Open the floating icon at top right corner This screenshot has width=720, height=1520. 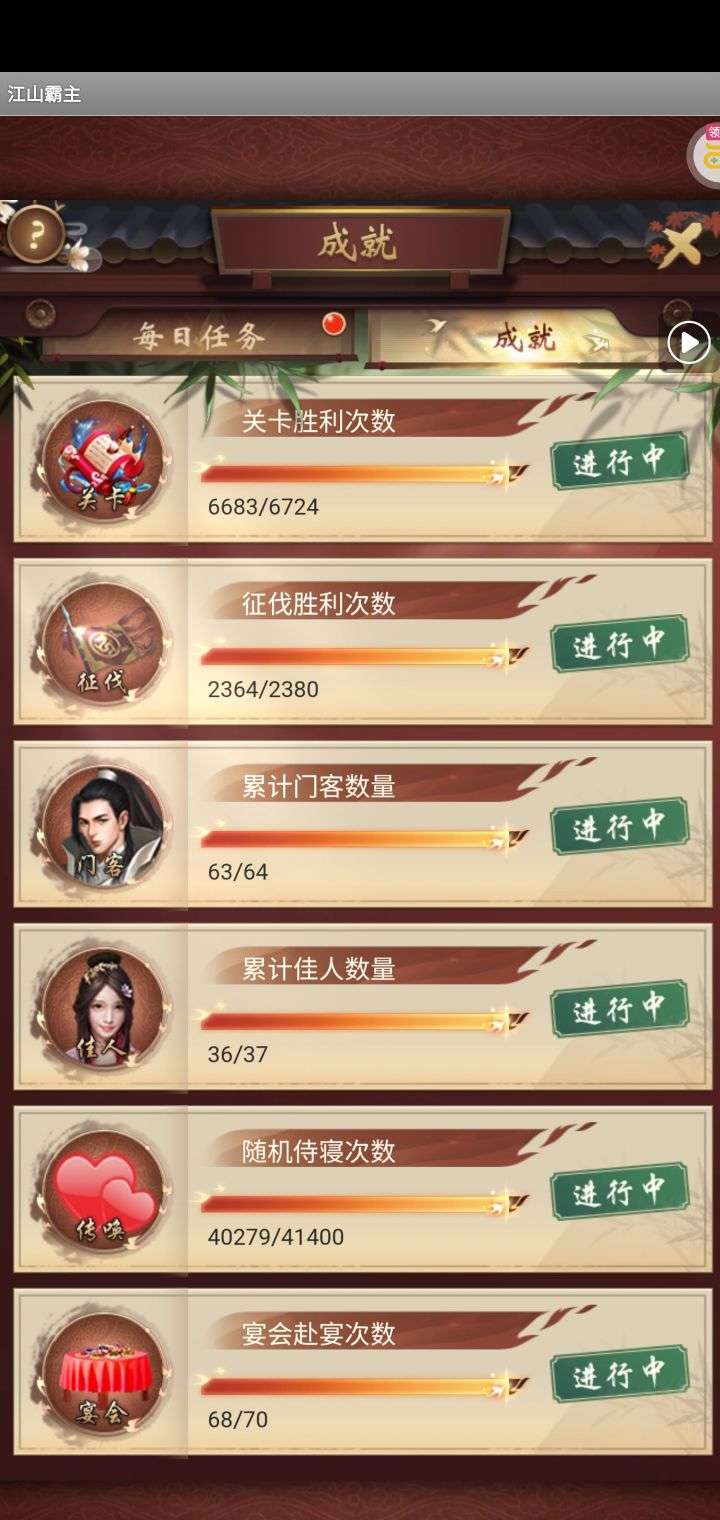point(706,155)
